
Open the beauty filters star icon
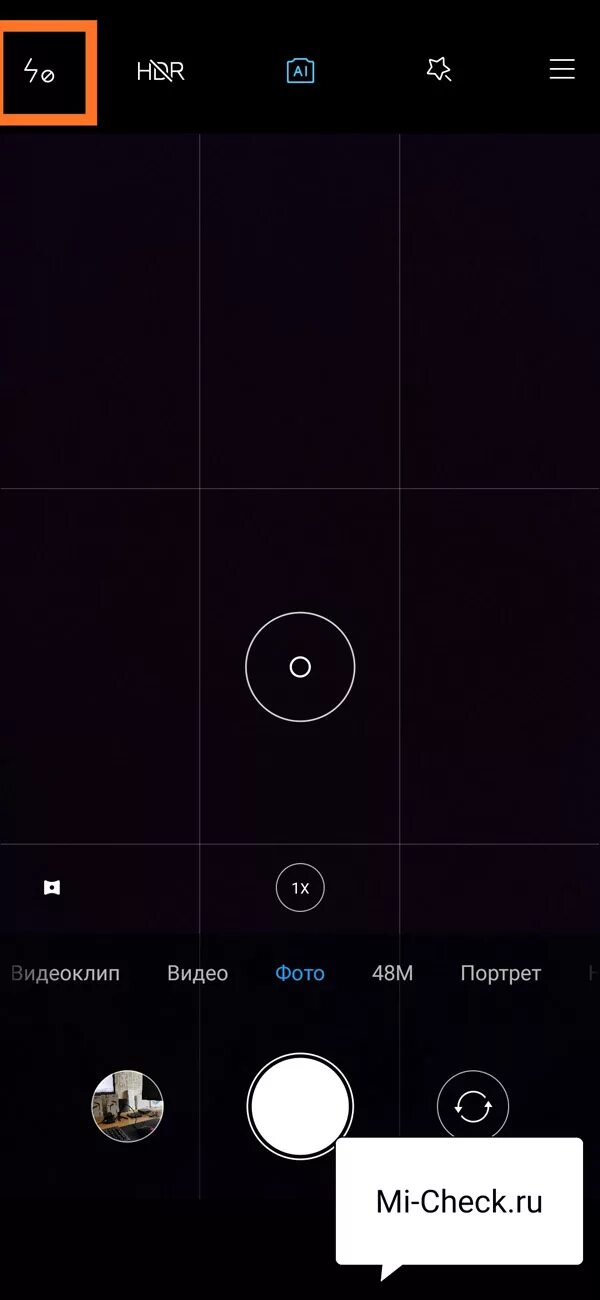coord(439,69)
